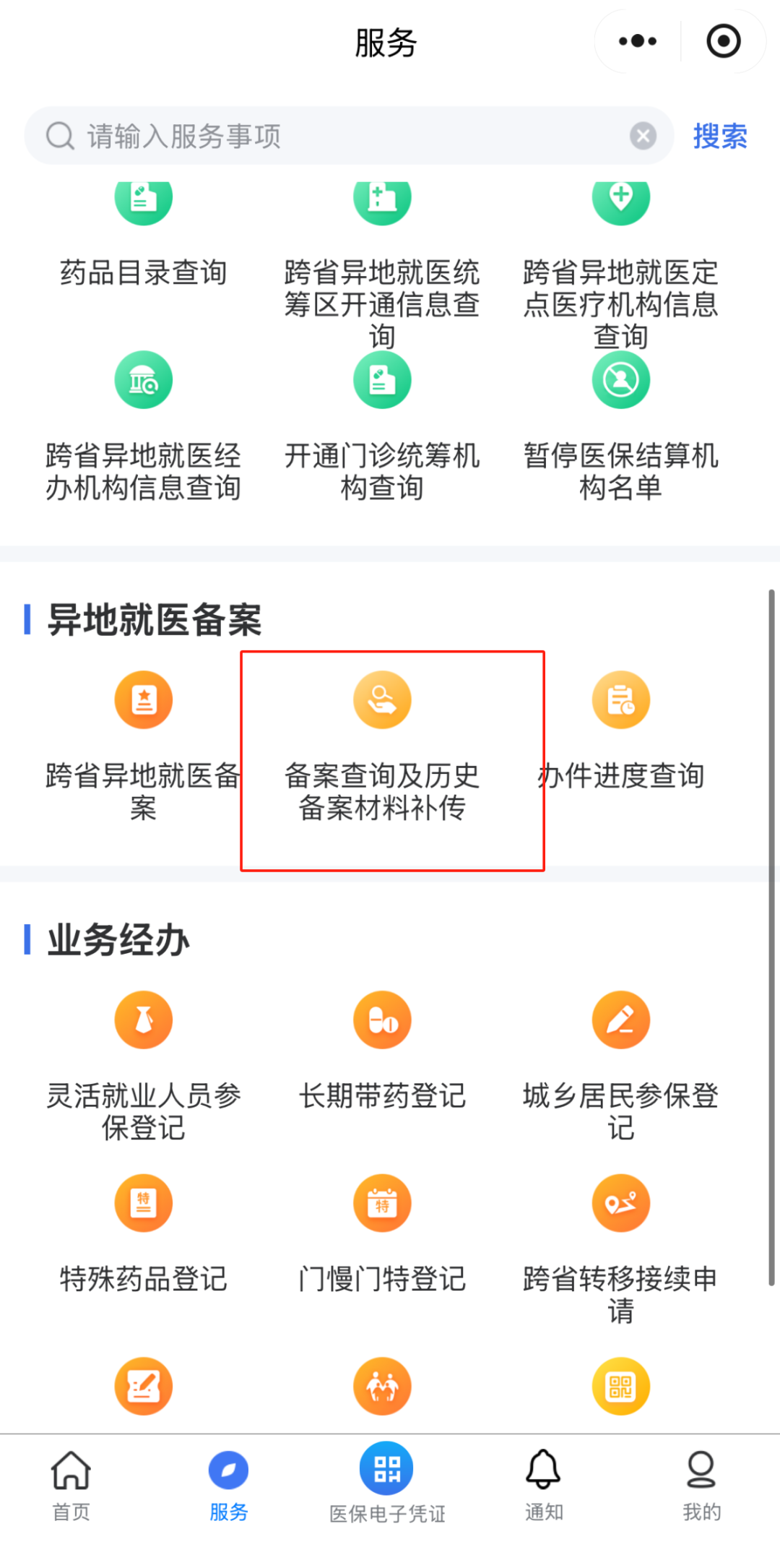Check 办件进度查询
This screenshot has width=780, height=1568.
coord(620,730)
